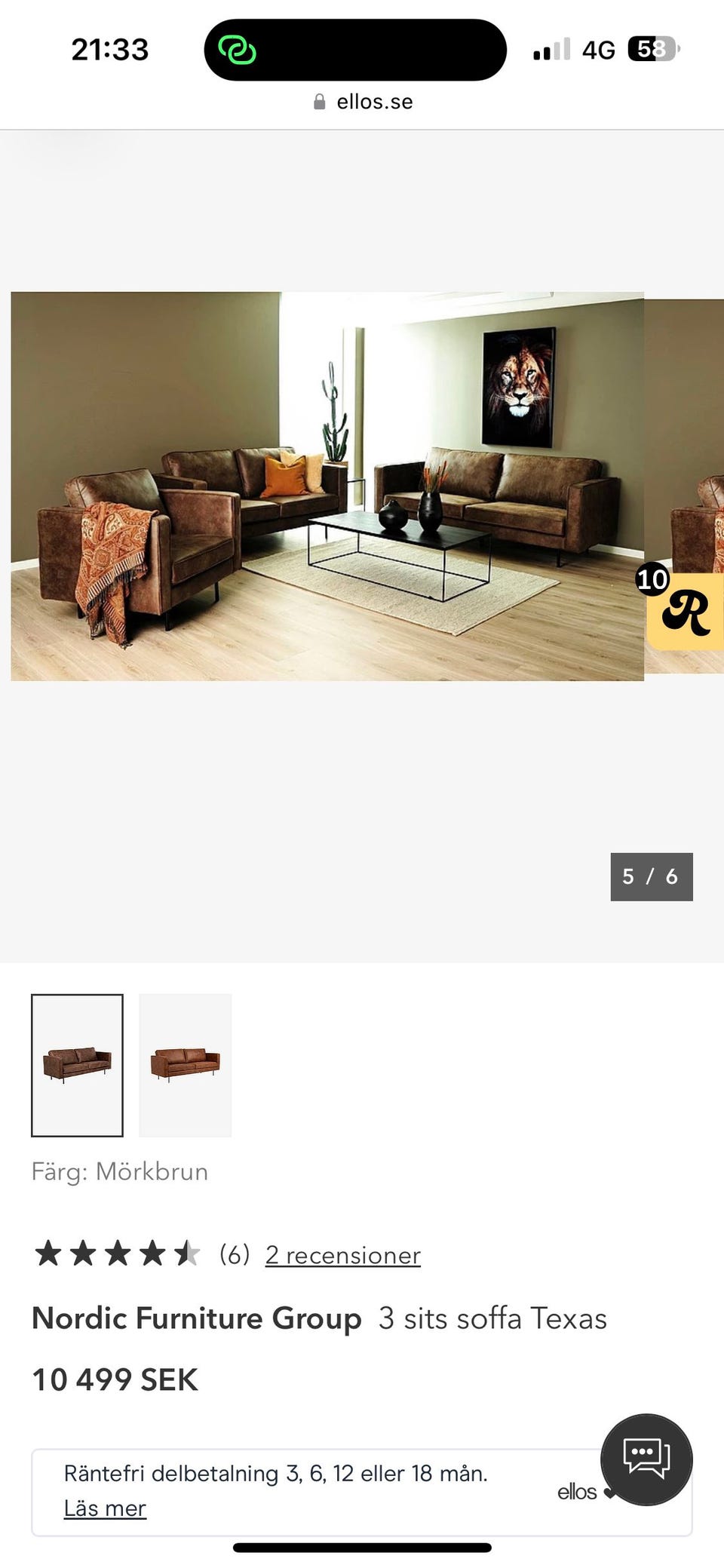
Task: Select the dark brown Mörkbrun sofa variant
Action: click(x=75, y=1064)
